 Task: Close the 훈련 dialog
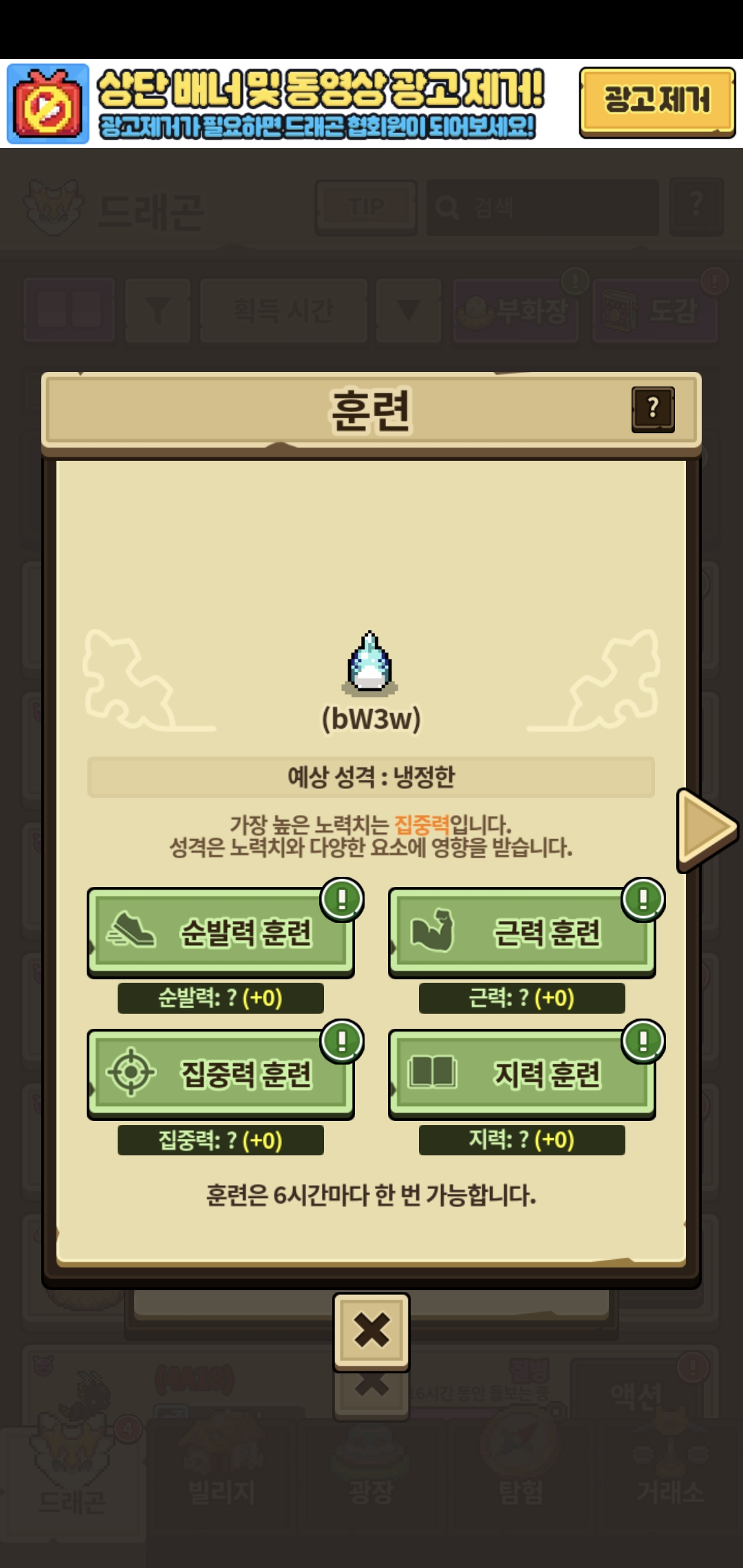pos(371,1331)
